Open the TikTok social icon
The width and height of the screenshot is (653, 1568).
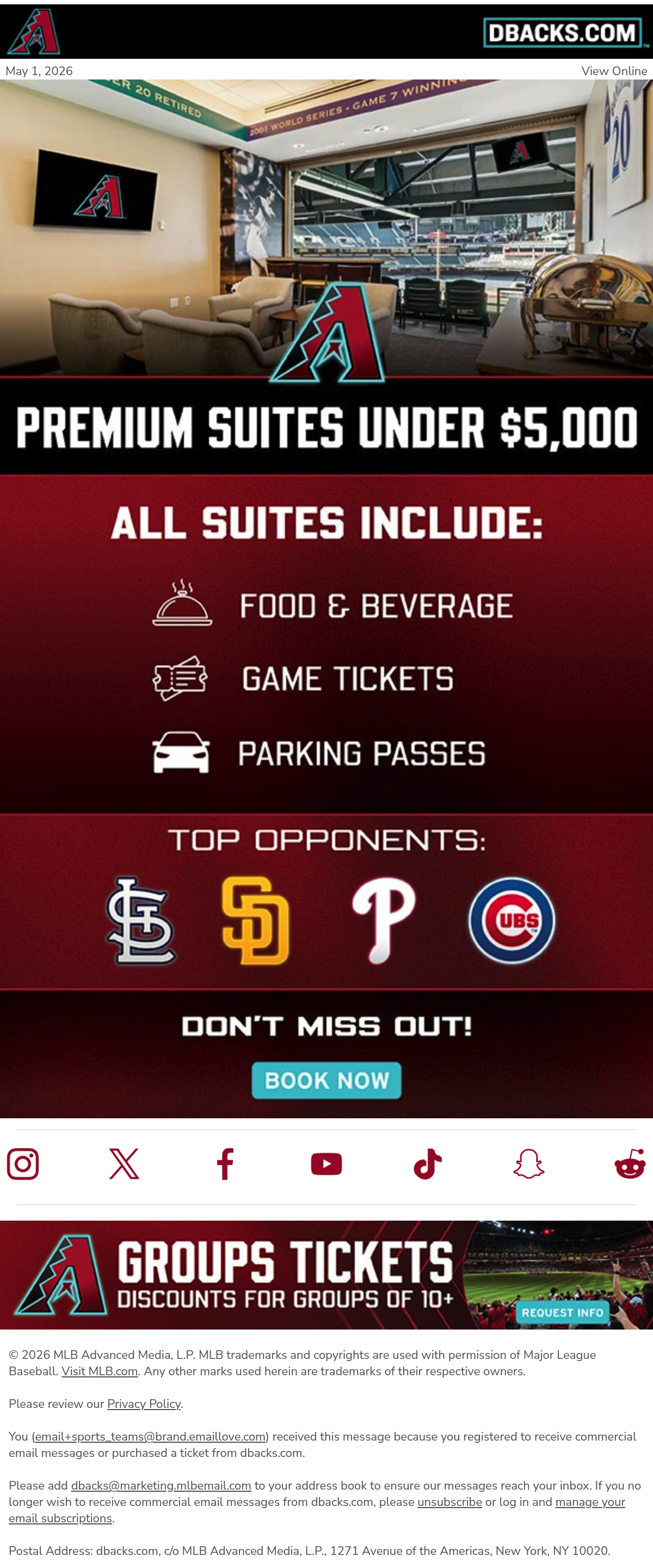coord(427,1164)
